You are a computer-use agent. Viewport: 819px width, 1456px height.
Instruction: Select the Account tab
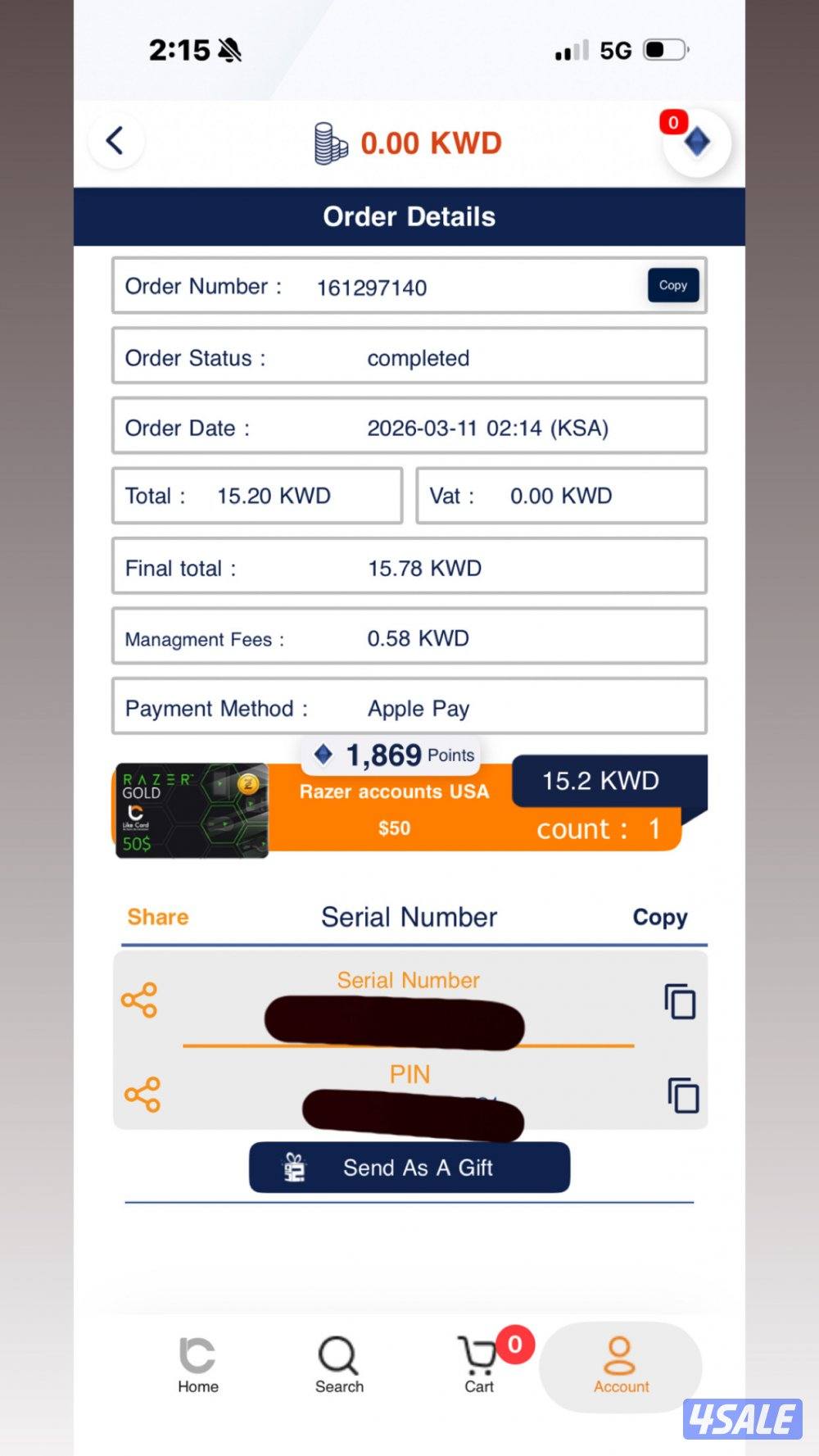tap(621, 1365)
